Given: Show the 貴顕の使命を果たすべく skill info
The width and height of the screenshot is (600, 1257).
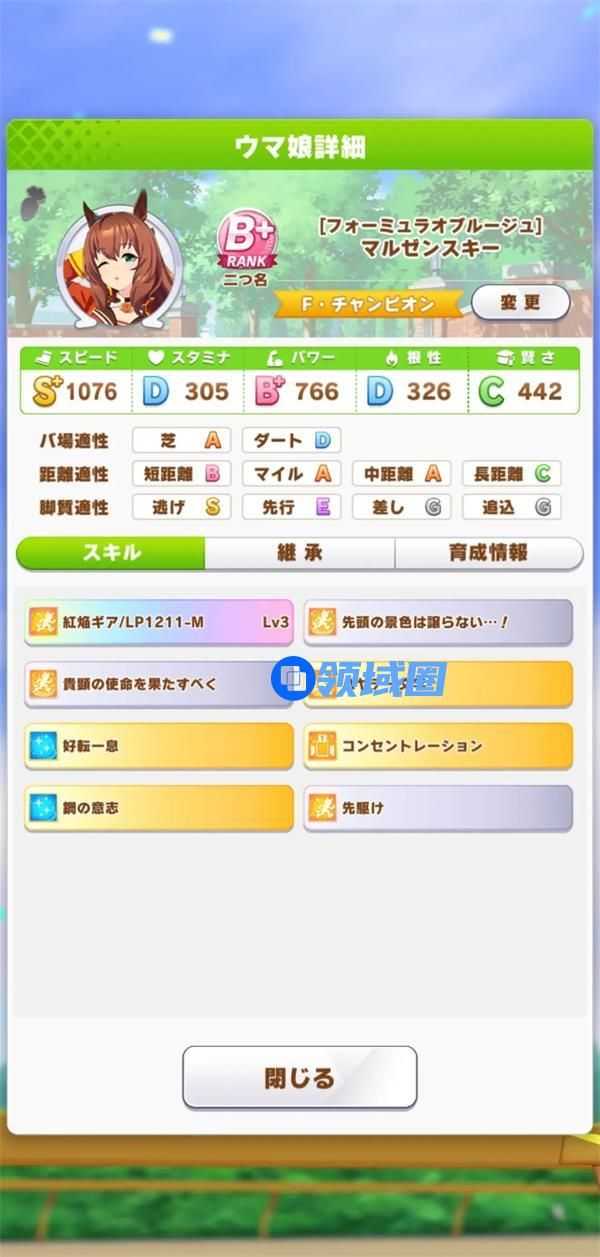Looking at the screenshot, I should (x=159, y=684).
